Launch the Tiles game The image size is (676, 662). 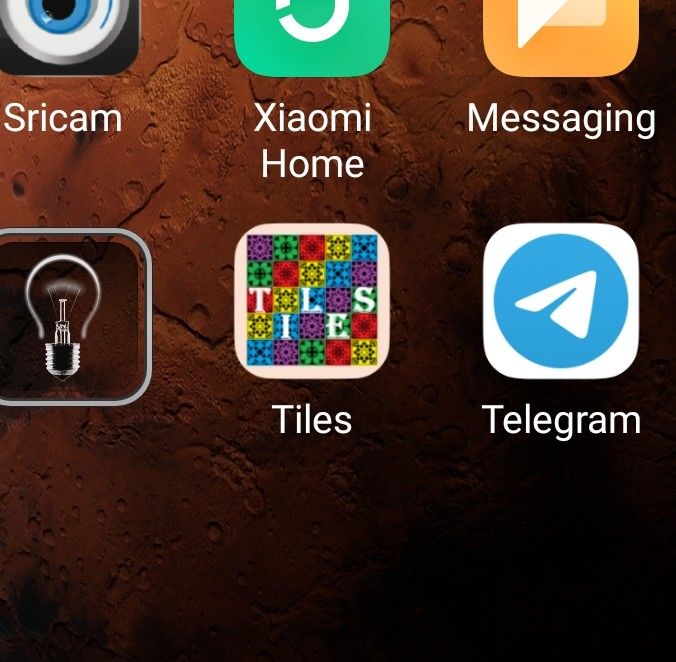coord(312,299)
